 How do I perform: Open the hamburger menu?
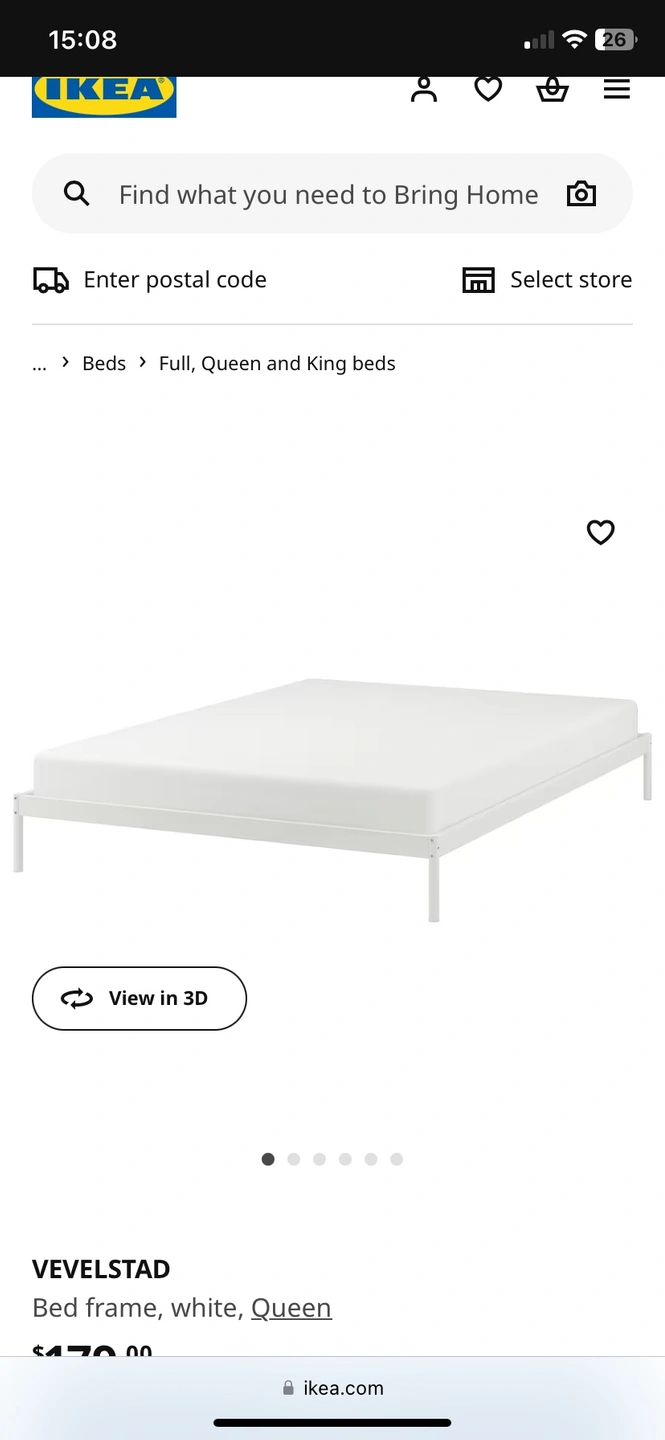point(617,90)
